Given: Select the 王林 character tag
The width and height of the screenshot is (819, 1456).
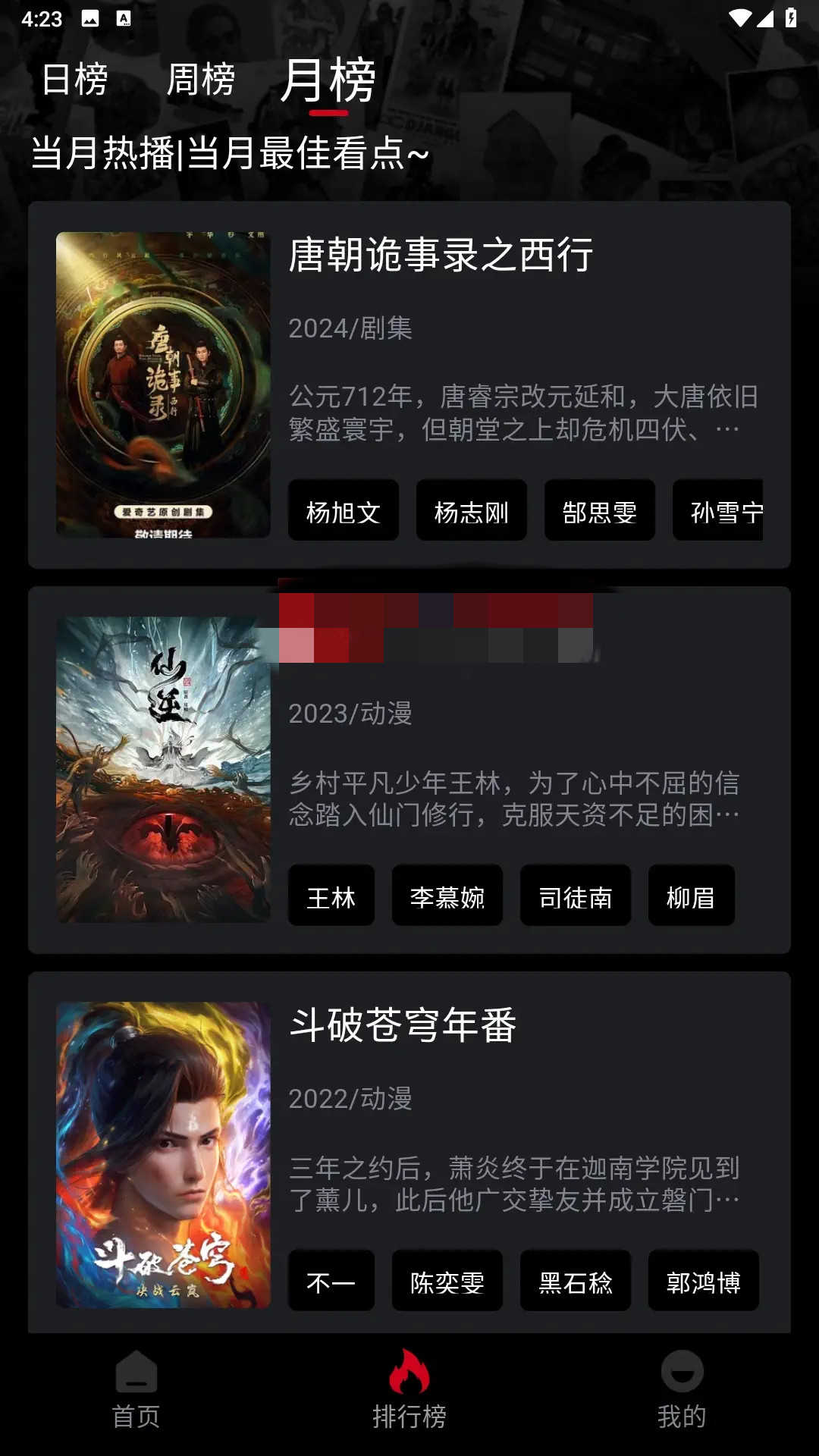Looking at the screenshot, I should click(x=331, y=895).
